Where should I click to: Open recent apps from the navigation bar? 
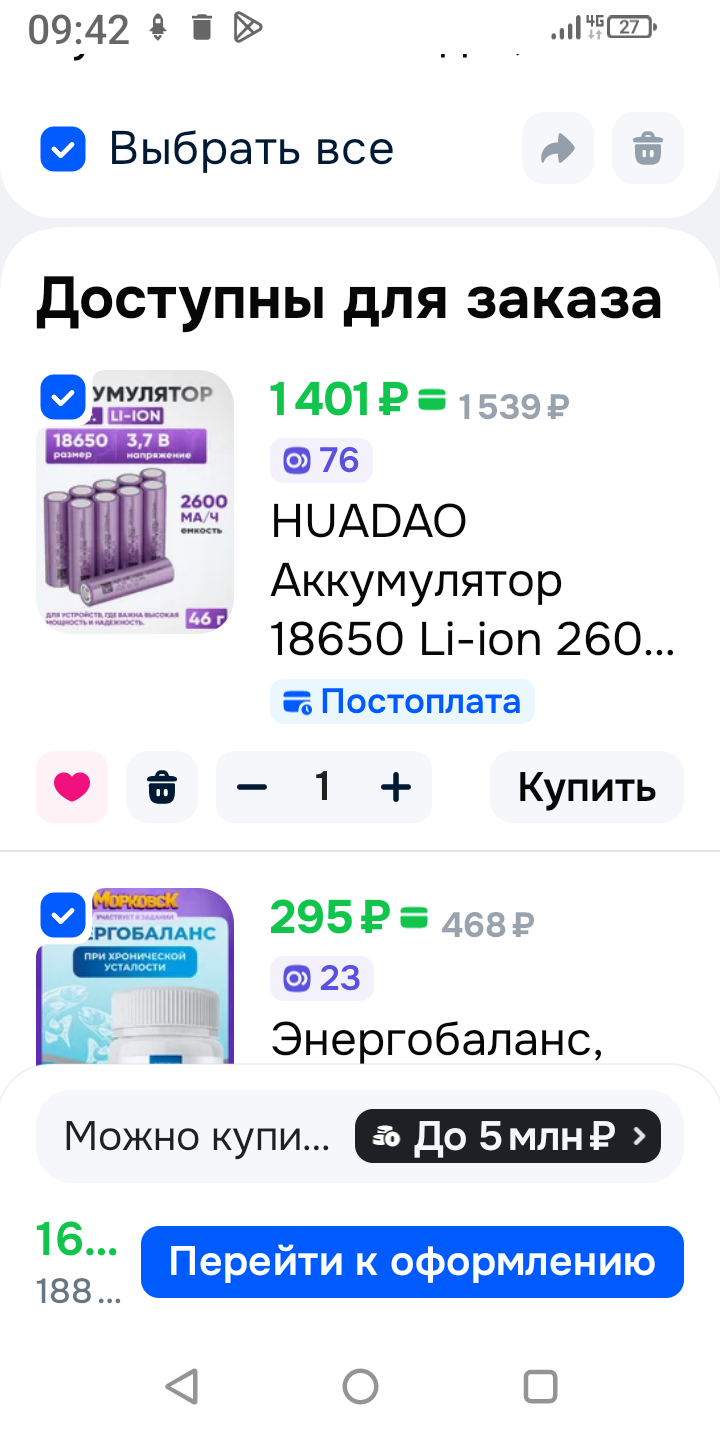(540, 1387)
